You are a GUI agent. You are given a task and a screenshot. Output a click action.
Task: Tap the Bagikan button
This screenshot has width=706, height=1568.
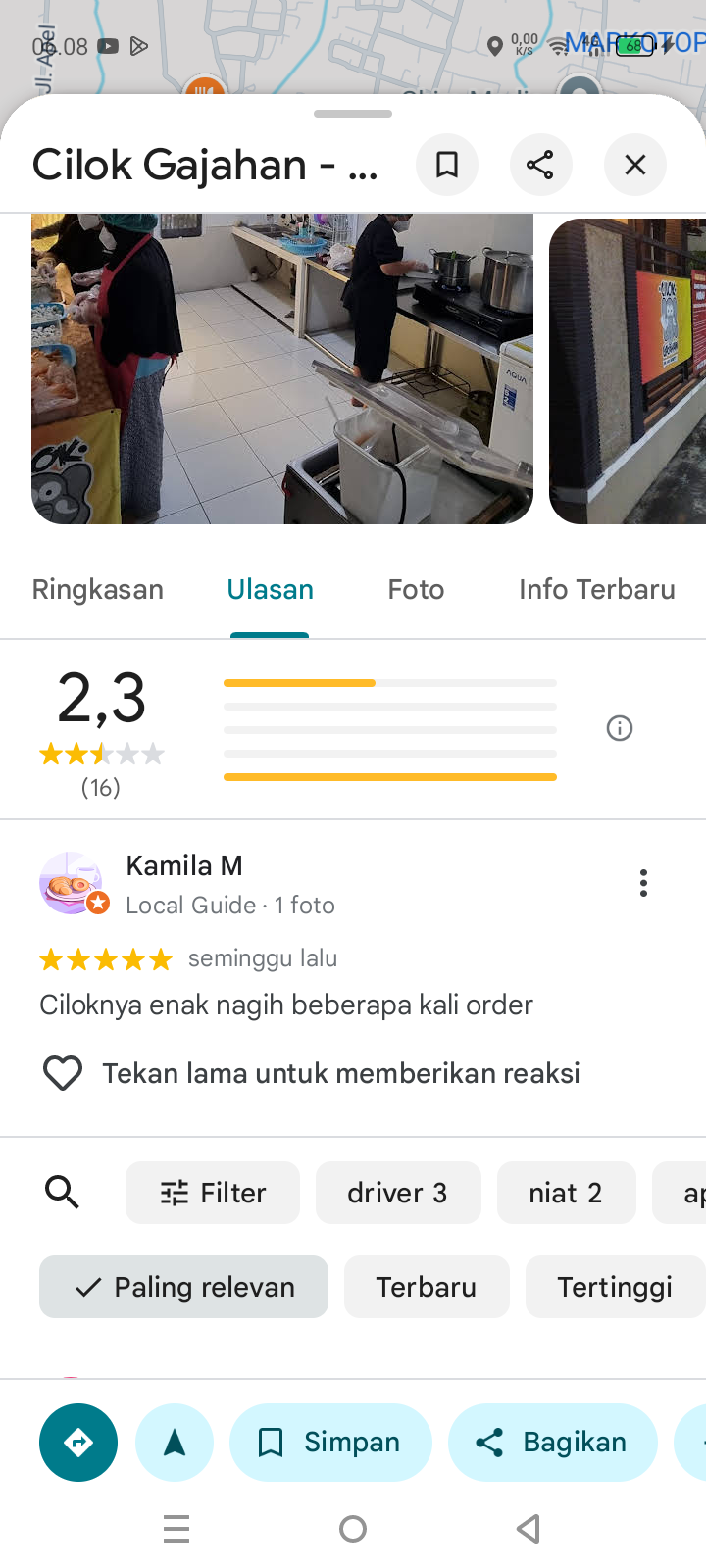(552, 1443)
